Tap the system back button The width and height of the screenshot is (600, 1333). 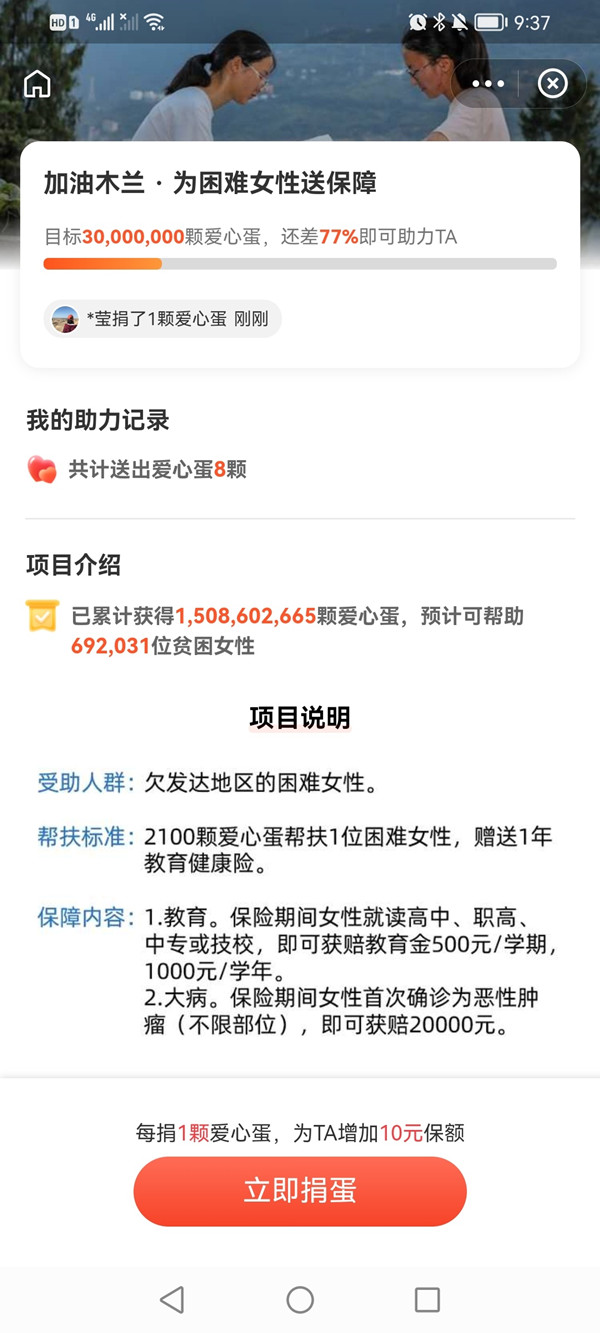172,1299
